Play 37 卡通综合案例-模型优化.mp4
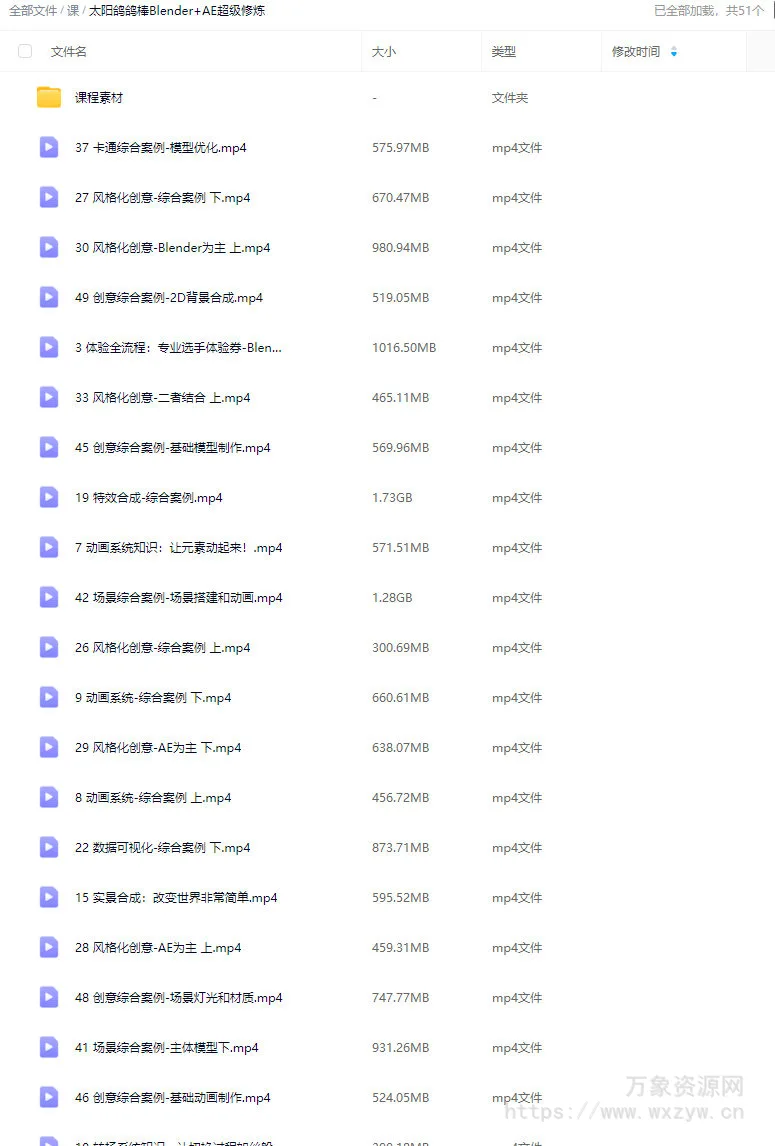 click(x=160, y=148)
